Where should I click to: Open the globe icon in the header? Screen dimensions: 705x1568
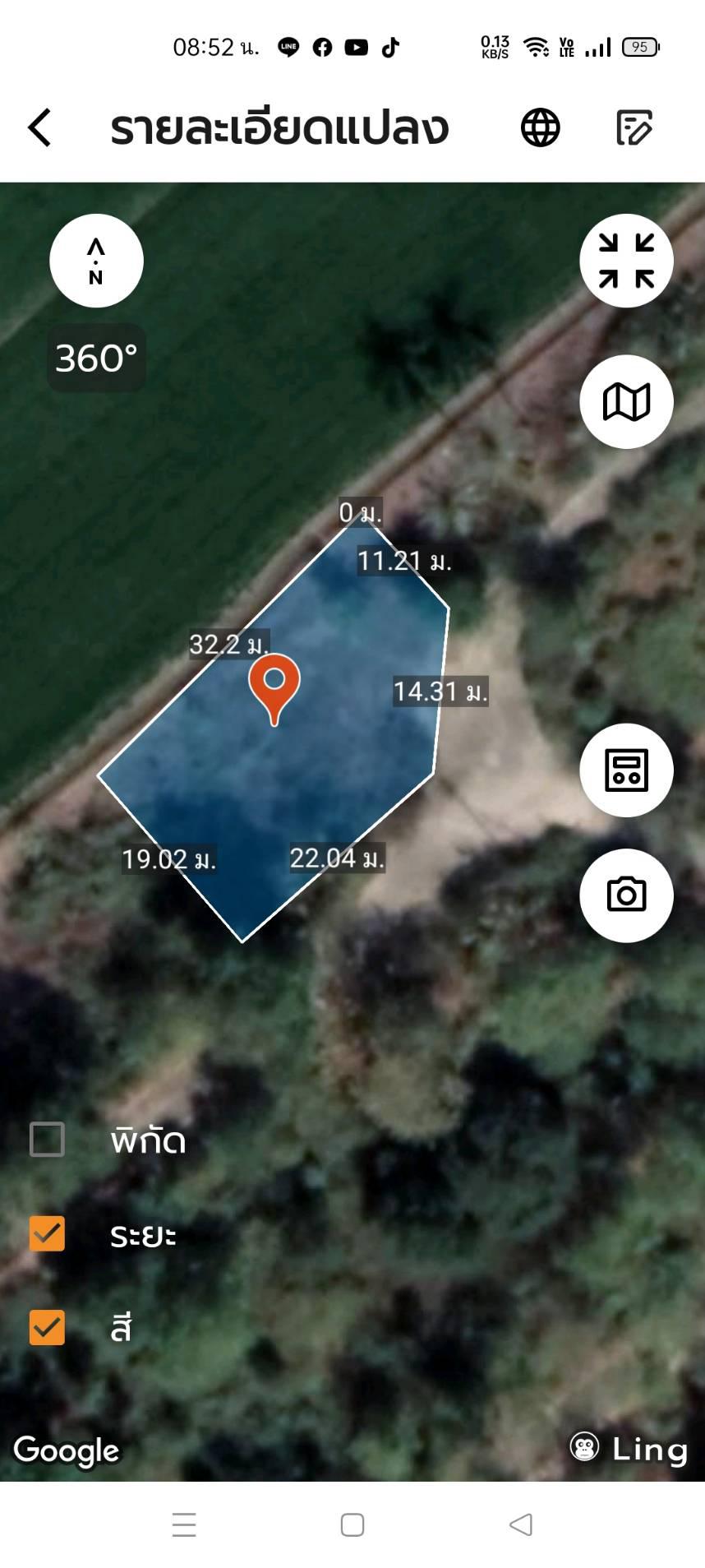[540, 127]
